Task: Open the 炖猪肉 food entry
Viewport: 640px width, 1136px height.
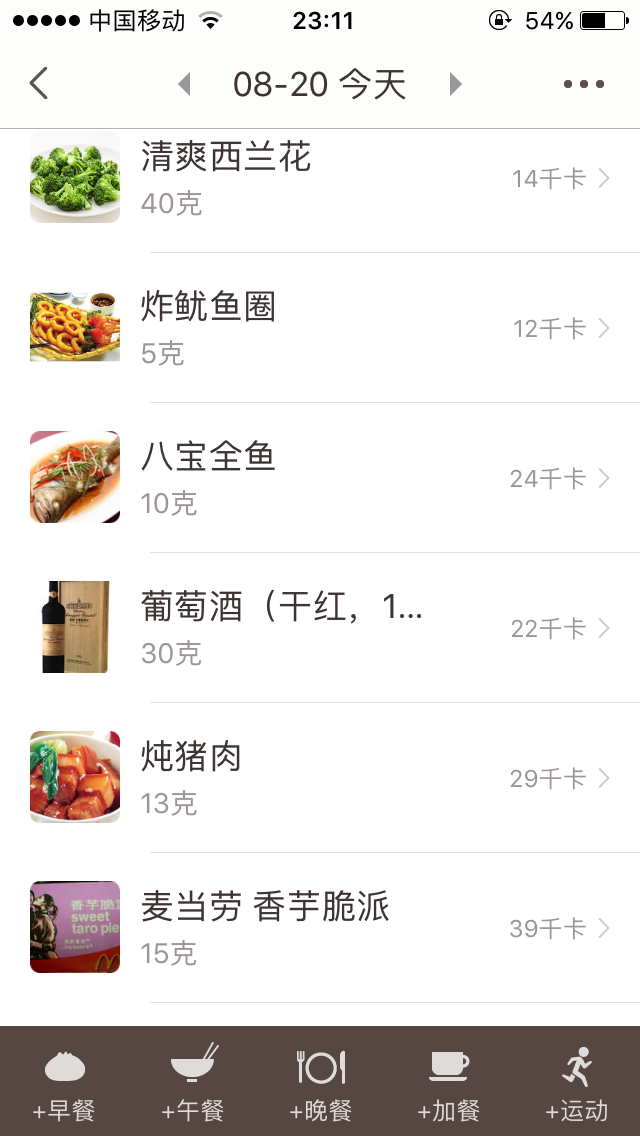Action: click(x=320, y=778)
